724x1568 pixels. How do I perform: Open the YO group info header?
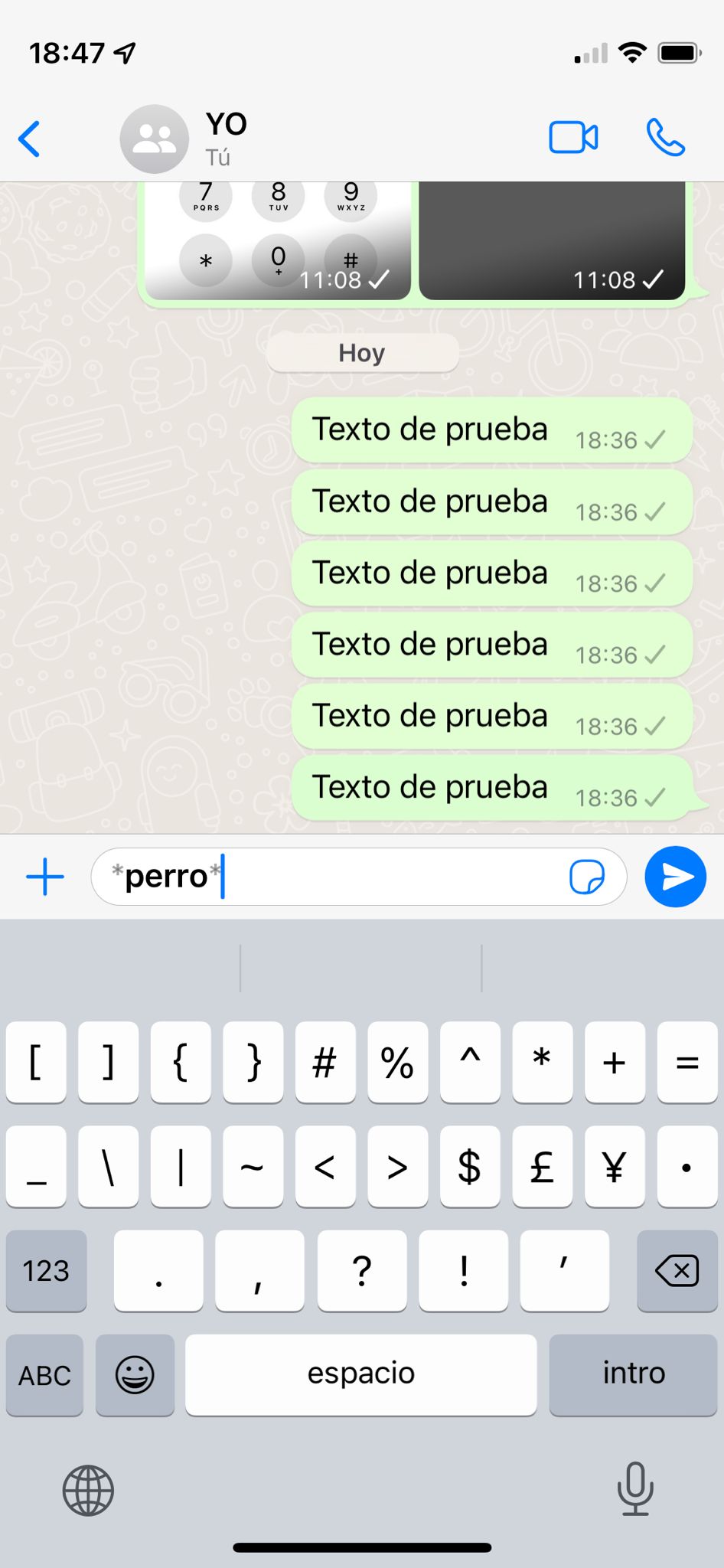point(227,138)
